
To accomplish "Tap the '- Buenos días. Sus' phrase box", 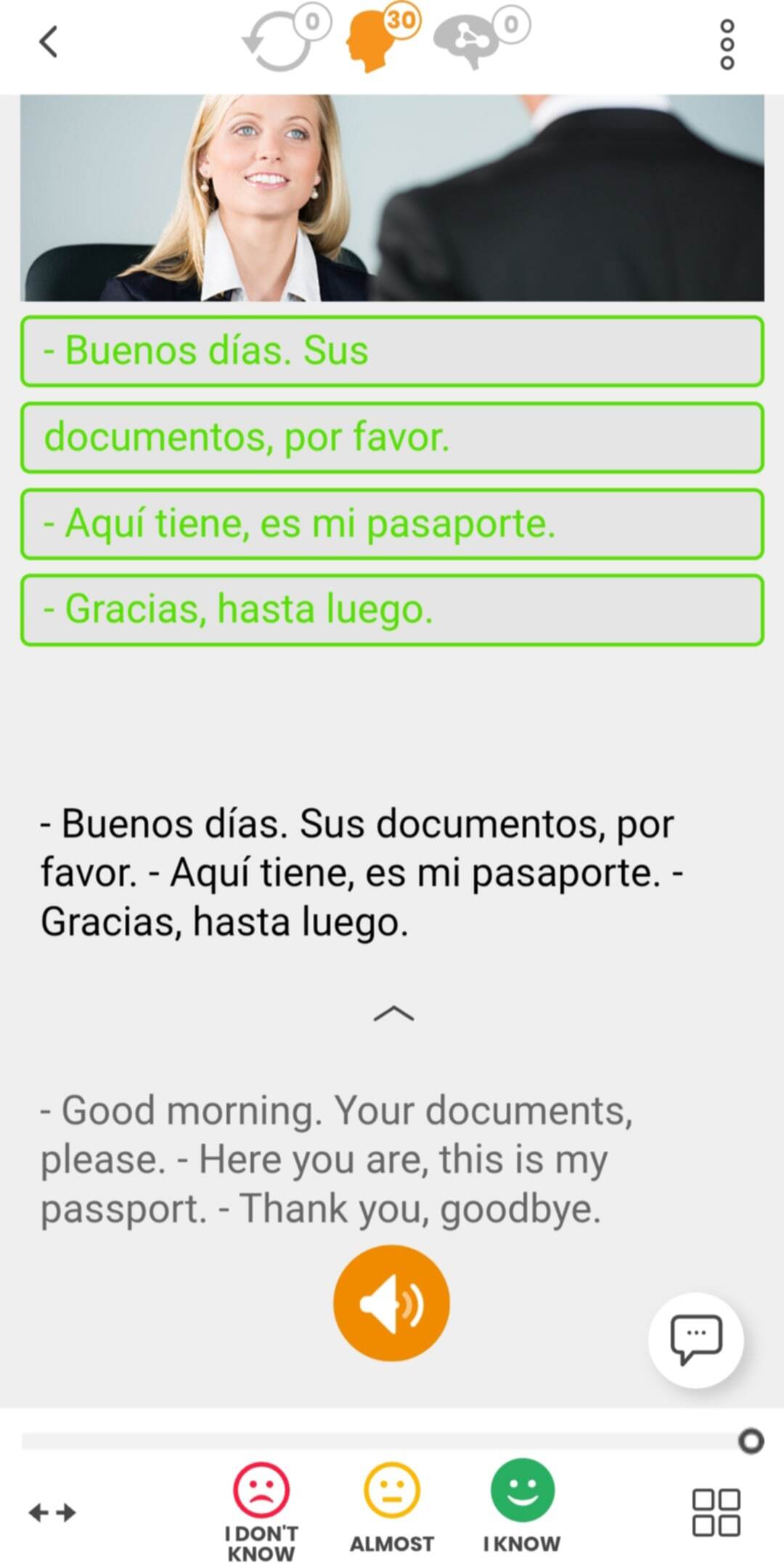I will pos(392,351).
